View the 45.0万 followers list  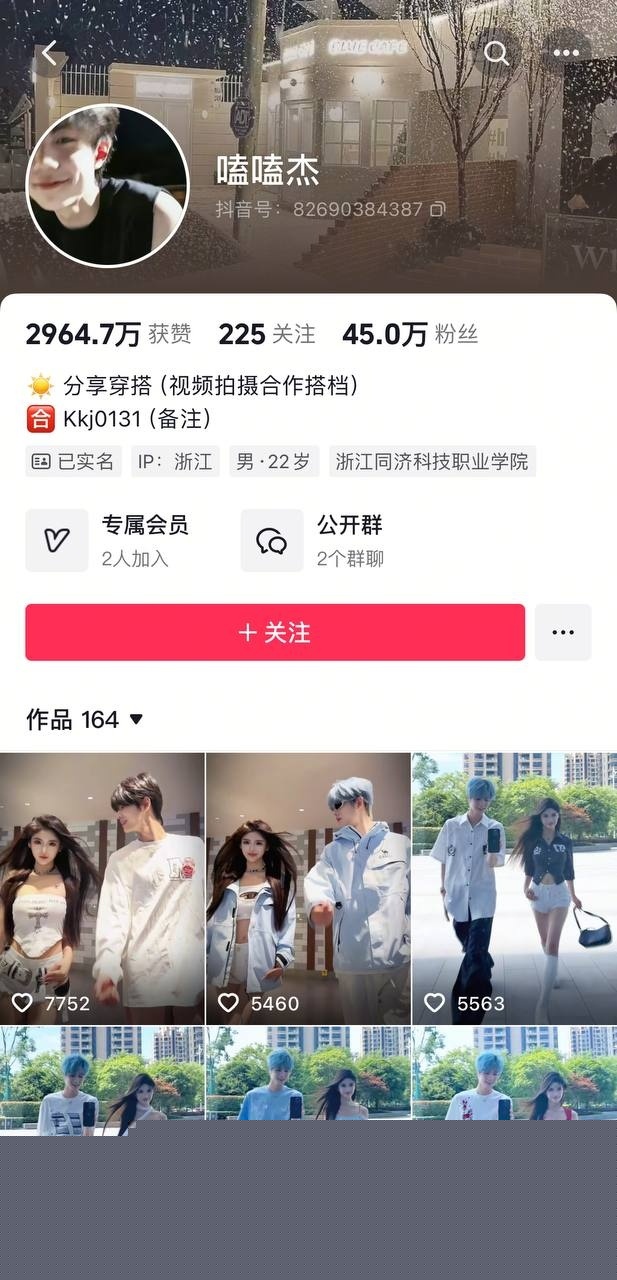[x=410, y=334]
